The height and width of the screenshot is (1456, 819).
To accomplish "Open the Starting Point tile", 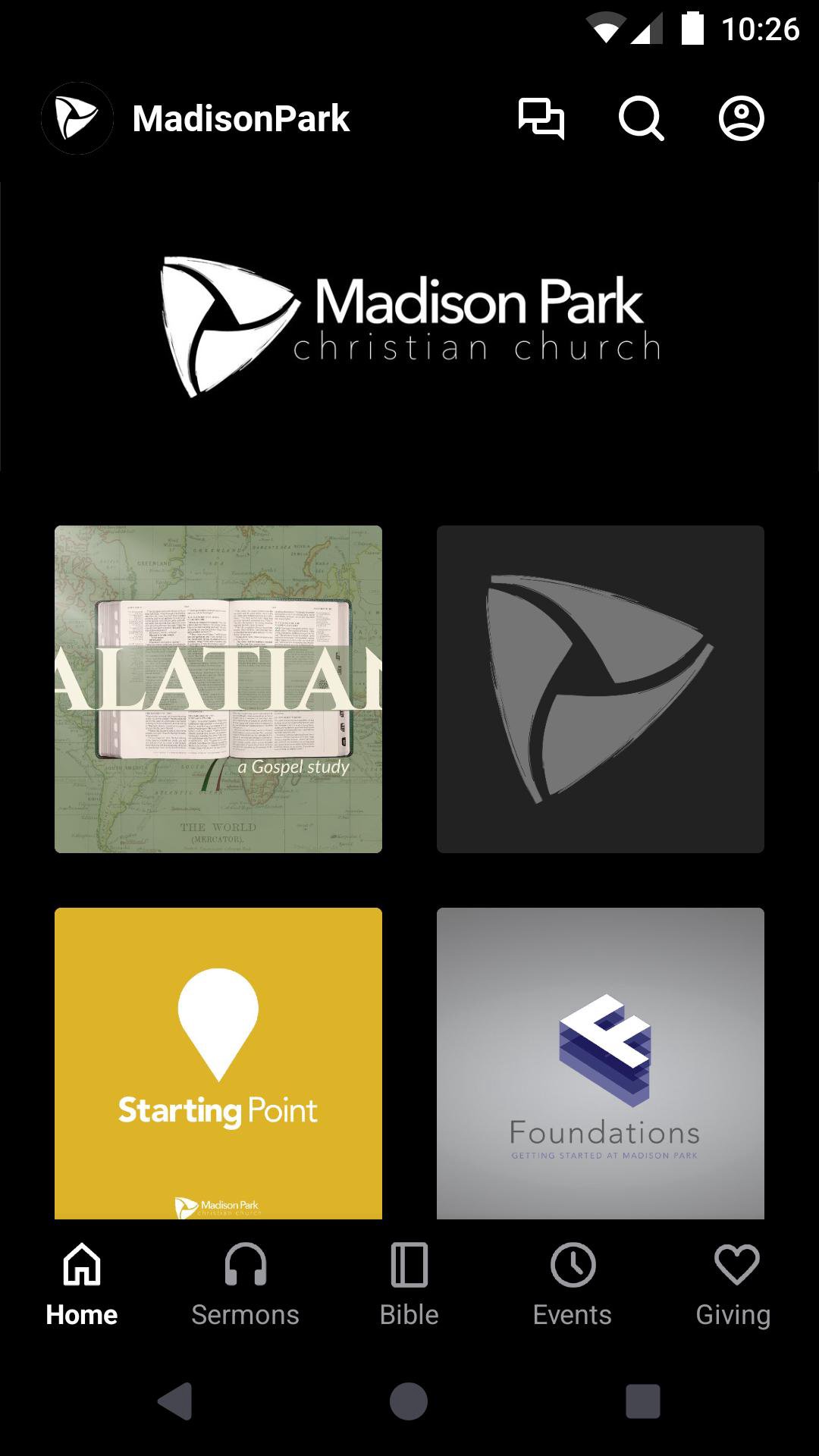I will pyautogui.click(x=218, y=1062).
